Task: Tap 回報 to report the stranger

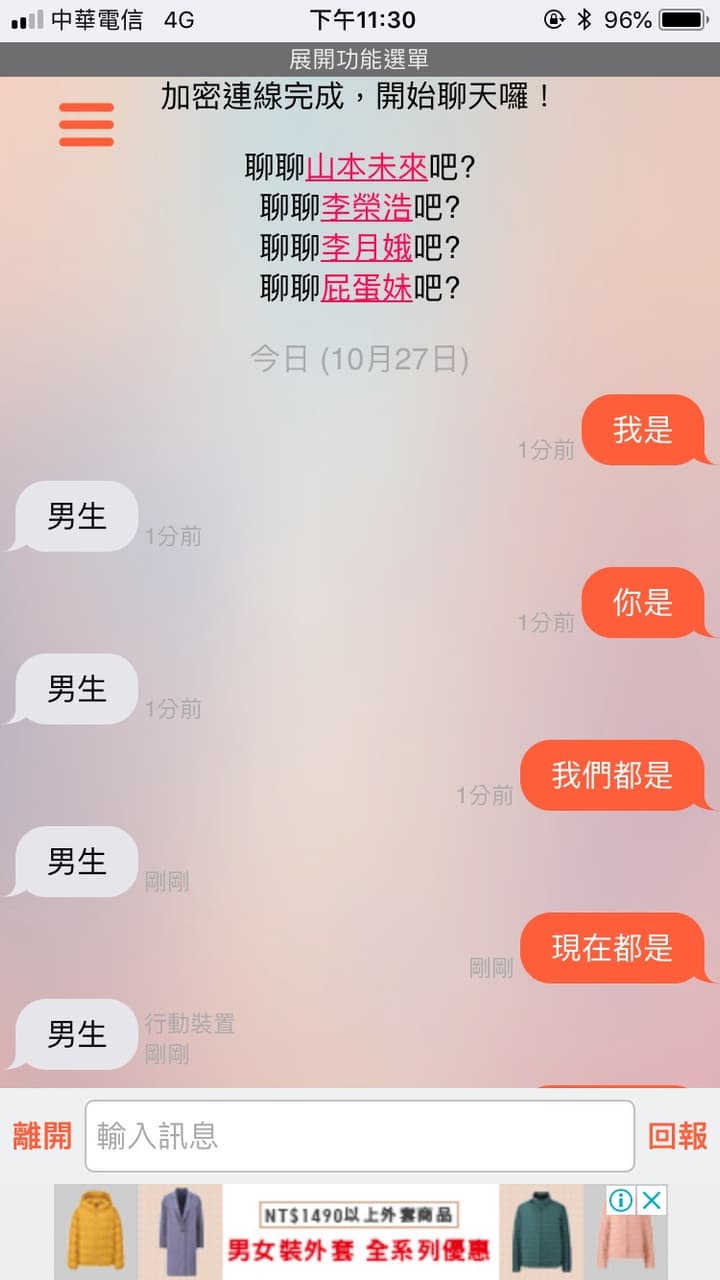Action: (x=676, y=1134)
